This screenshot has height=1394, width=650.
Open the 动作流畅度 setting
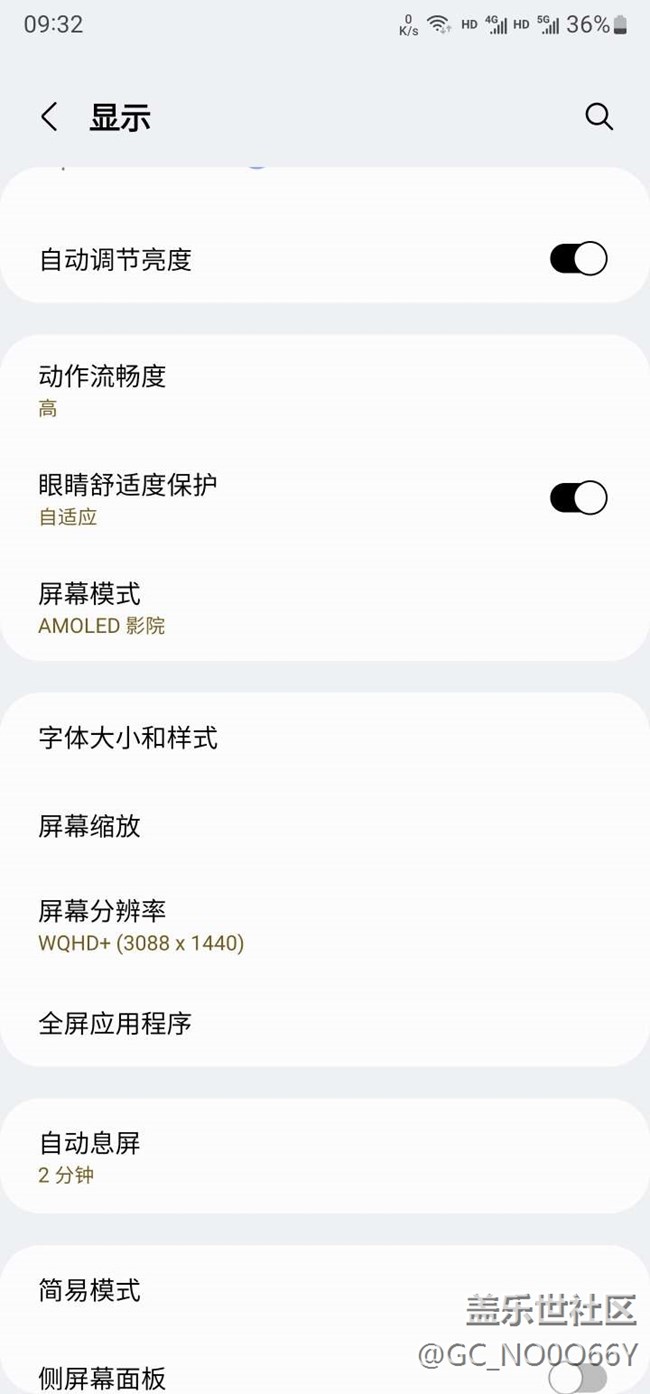click(x=325, y=390)
